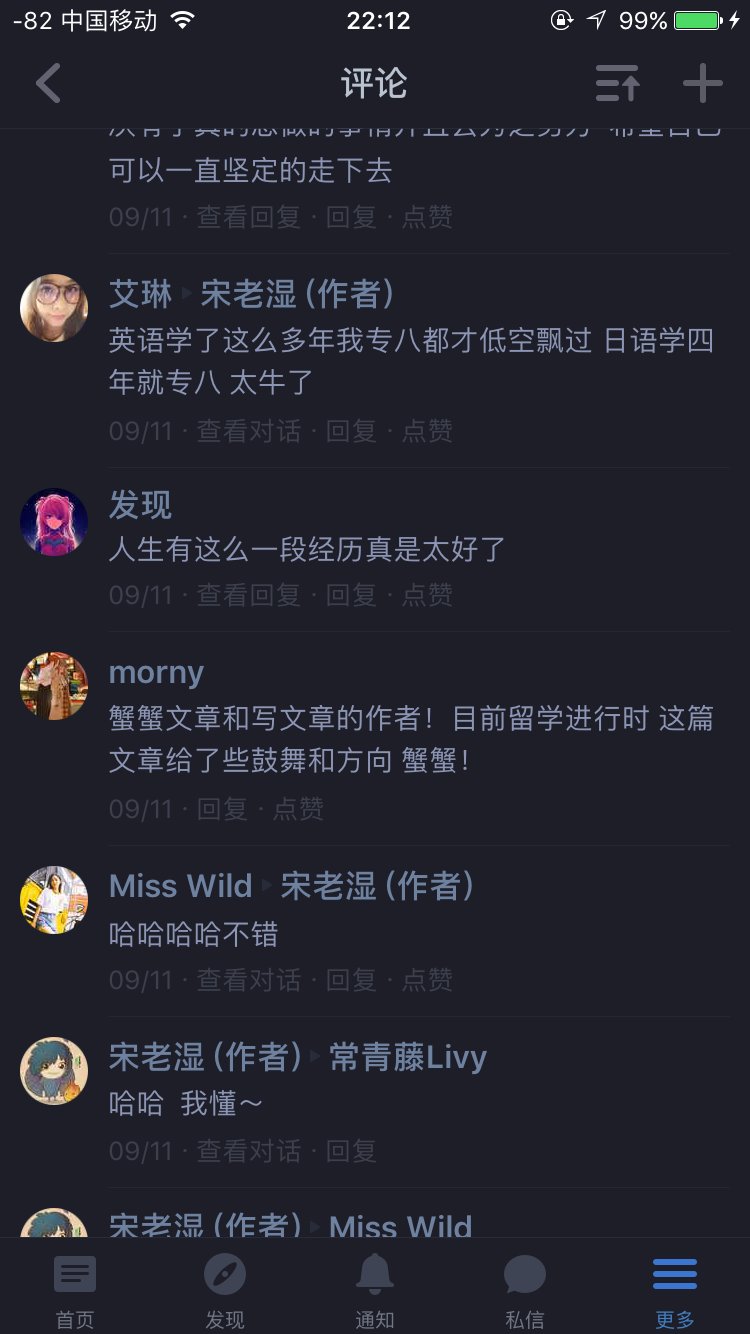The height and width of the screenshot is (1334, 750).
Task: Switch to the 首页 tab
Action: 75,1290
